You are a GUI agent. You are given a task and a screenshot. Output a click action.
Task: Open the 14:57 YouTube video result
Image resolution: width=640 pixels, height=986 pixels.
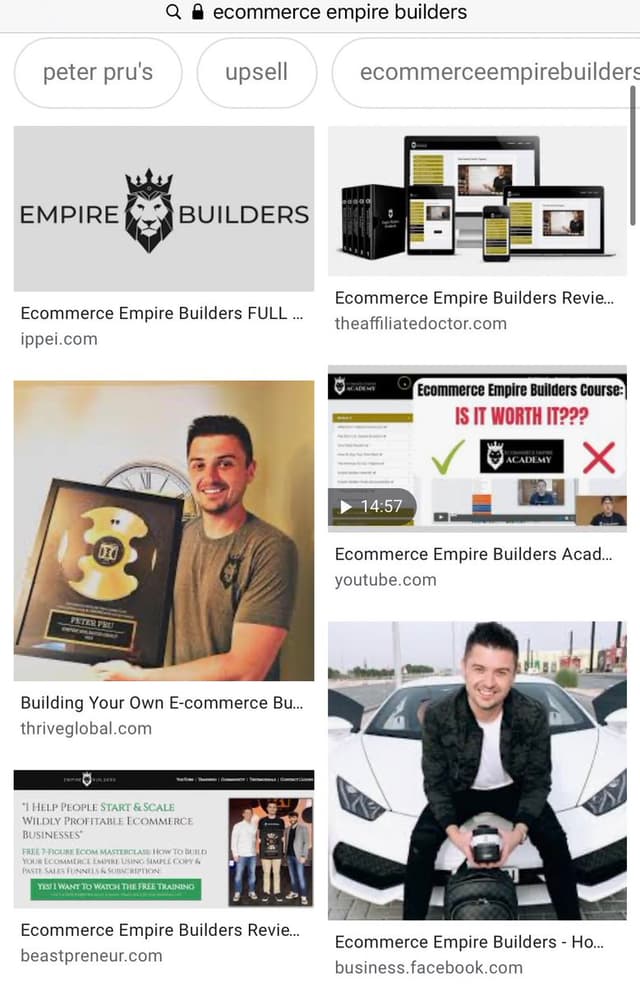477,448
